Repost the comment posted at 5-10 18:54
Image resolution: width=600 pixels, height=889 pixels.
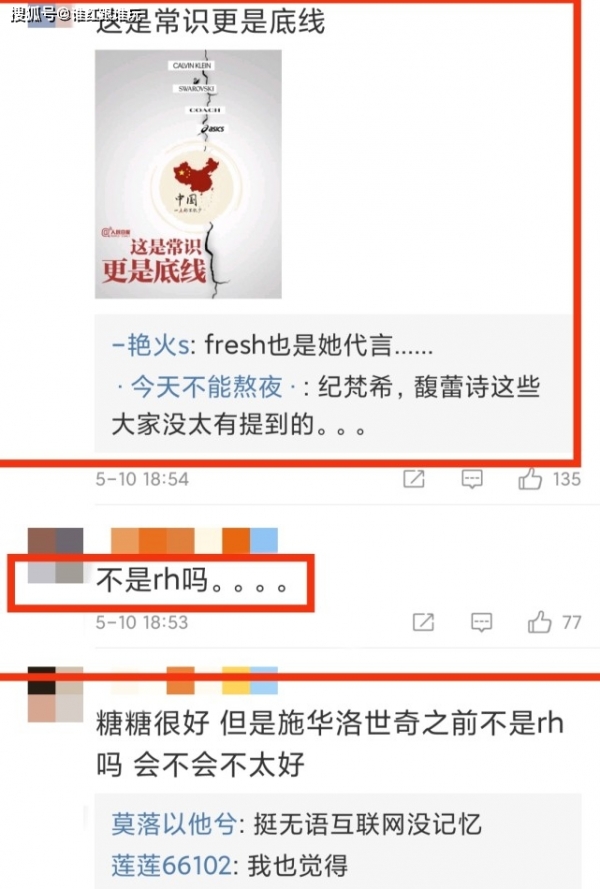click(414, 479)
